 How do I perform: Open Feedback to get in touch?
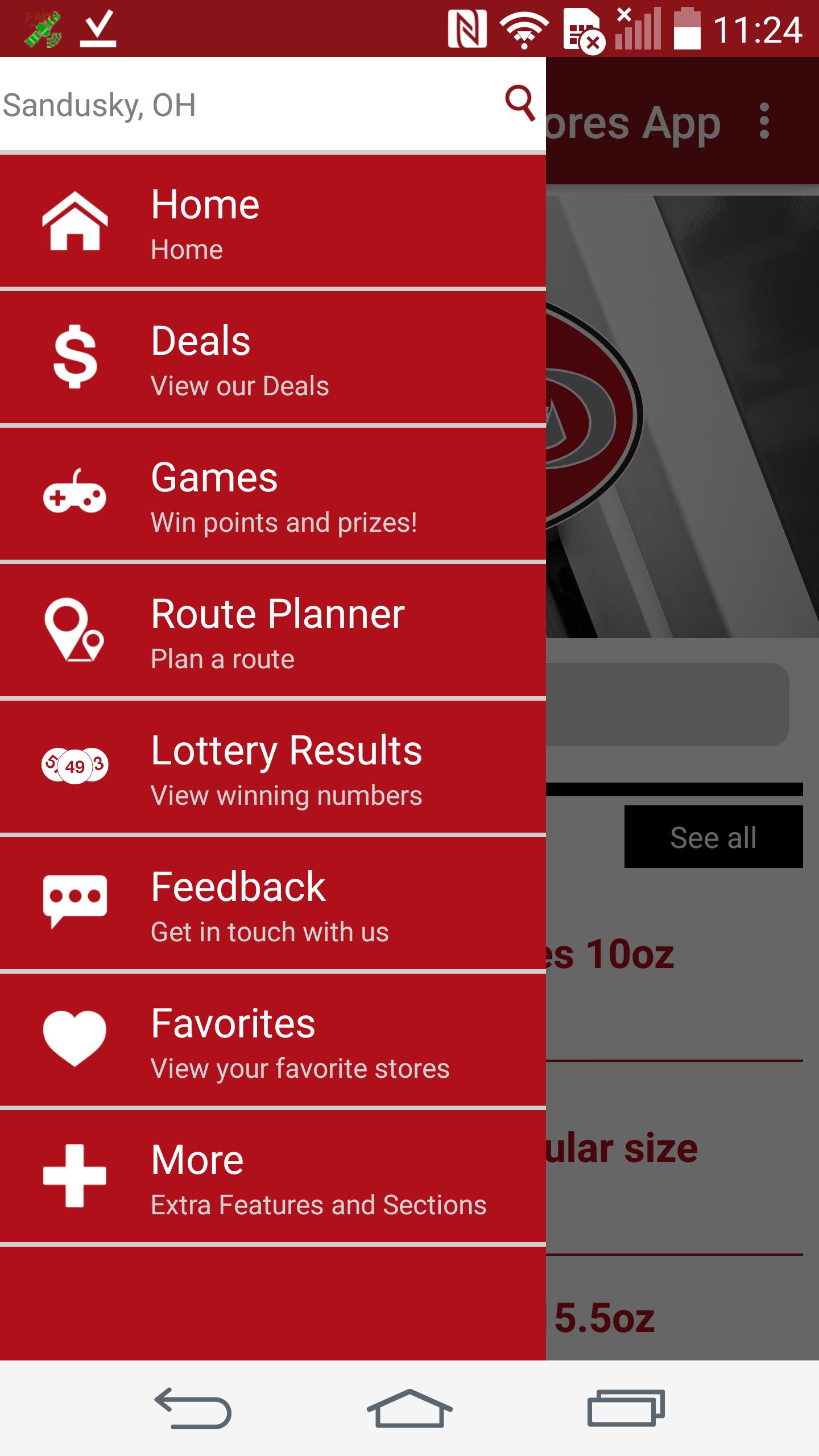coord(273,904)
